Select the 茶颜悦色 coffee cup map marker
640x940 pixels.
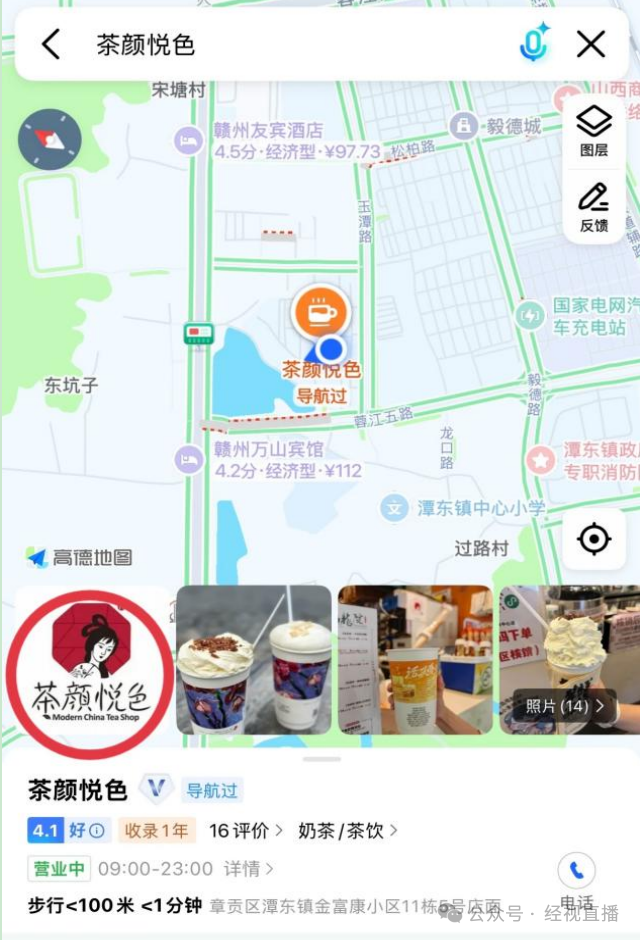click(320, 314)
